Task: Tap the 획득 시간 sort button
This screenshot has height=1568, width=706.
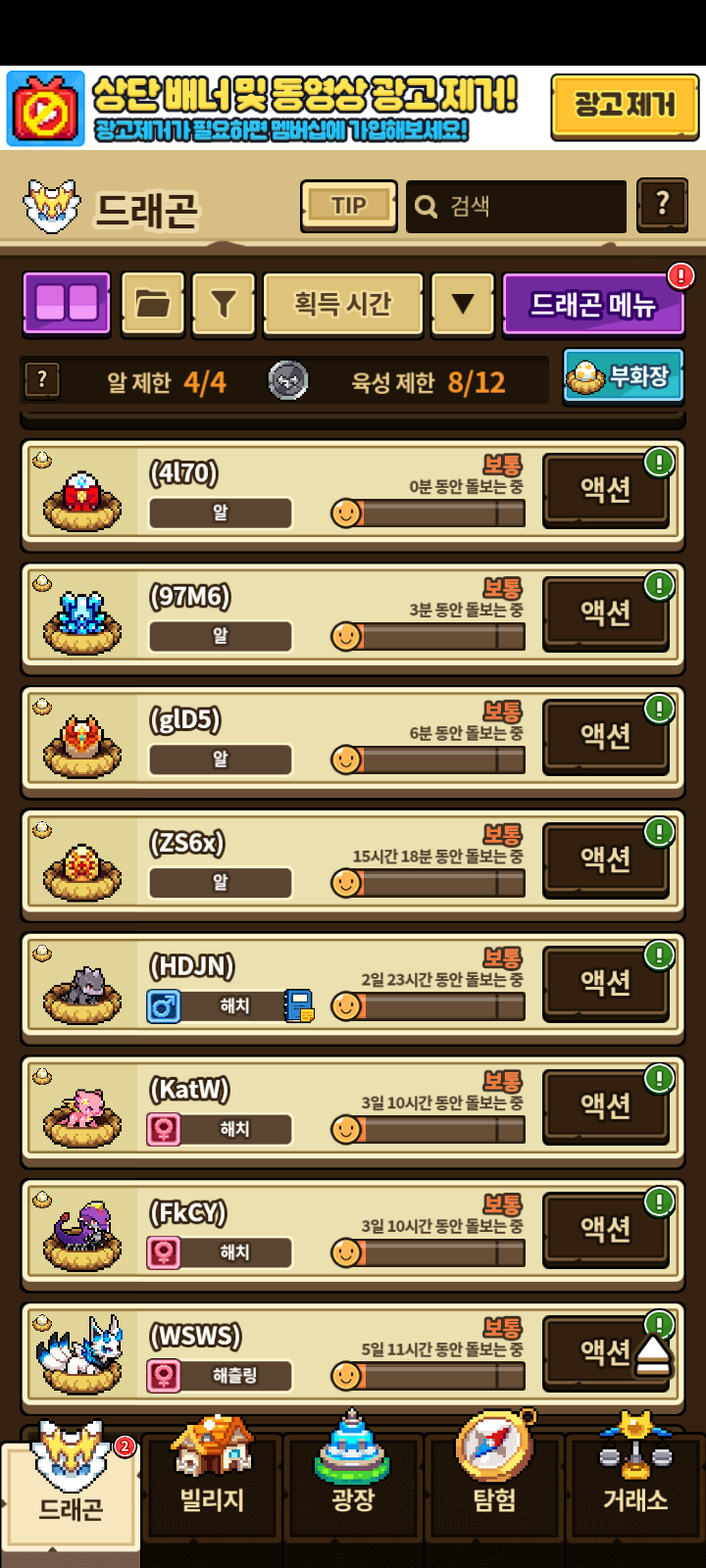Action: pos(343,305)
